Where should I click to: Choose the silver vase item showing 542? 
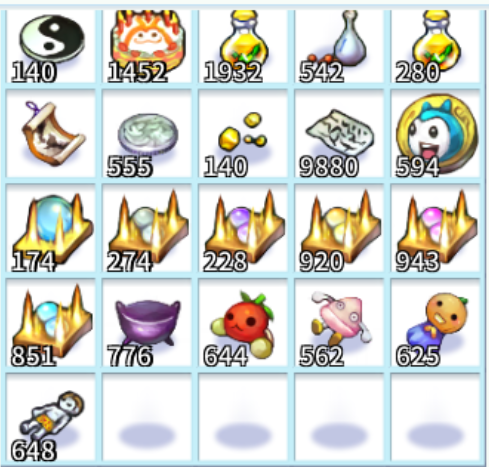(339, 46)
